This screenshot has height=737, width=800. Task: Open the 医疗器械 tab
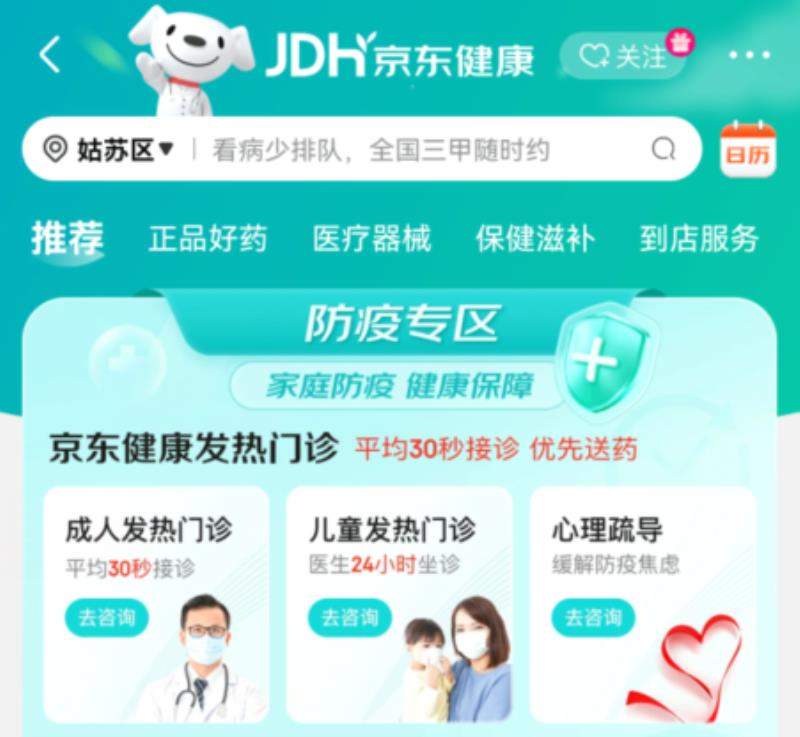[x=372, y=239]
